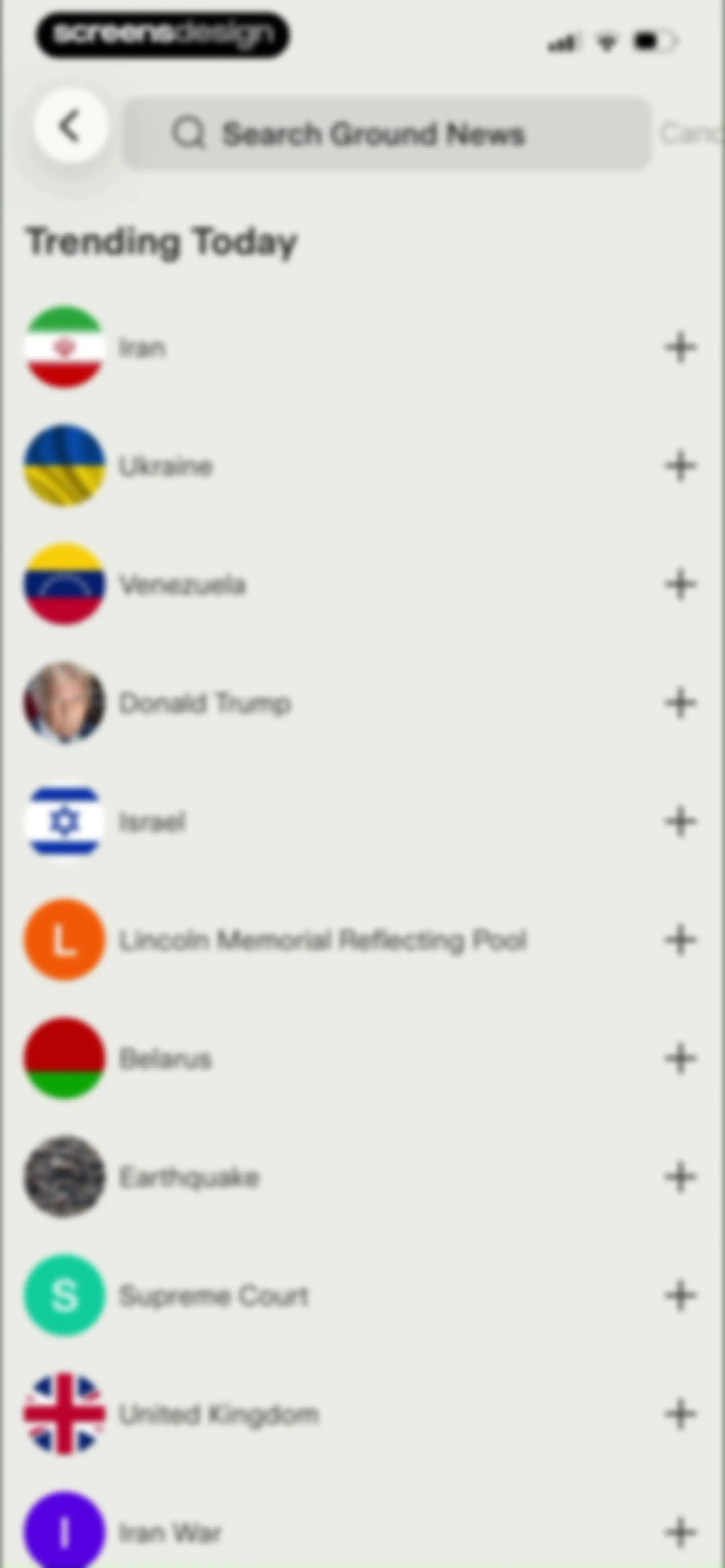Viewport: 725px width, 1568px height.
Task: Cancel the search
Action: [691, 133]
